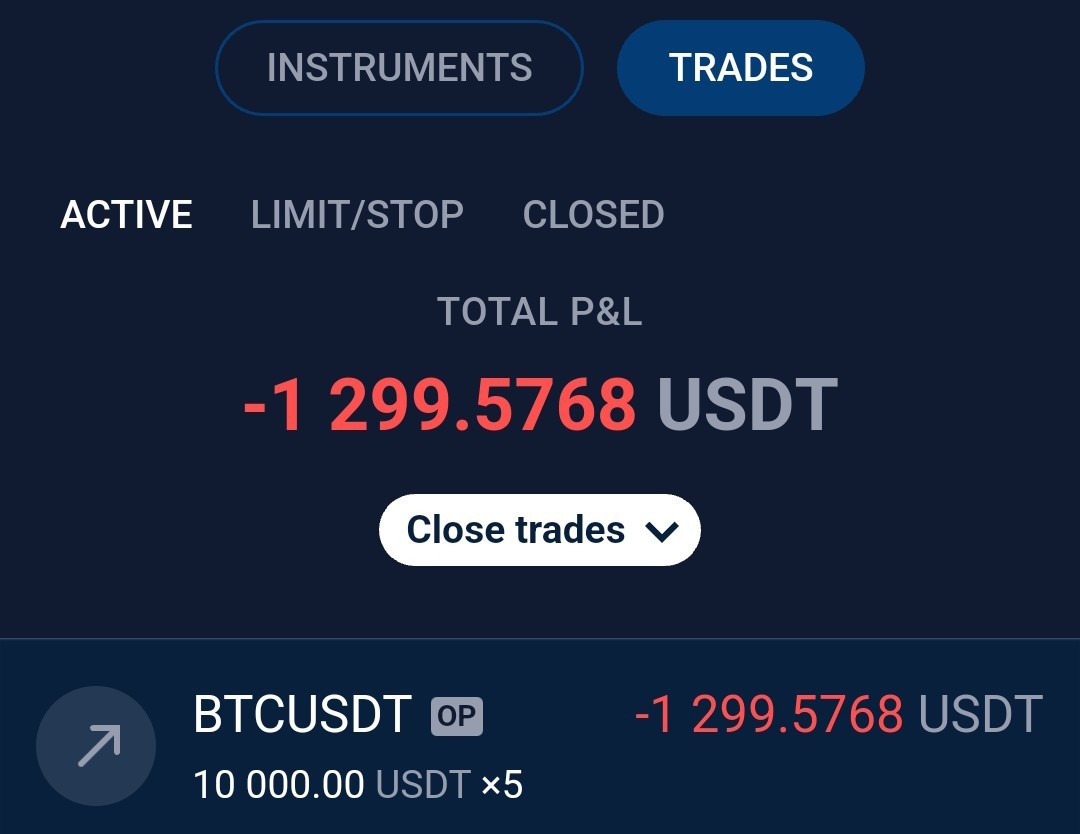Expand the Close trades dropdown
This screenshot has height=834, width=1080.
tap(539, 530)
